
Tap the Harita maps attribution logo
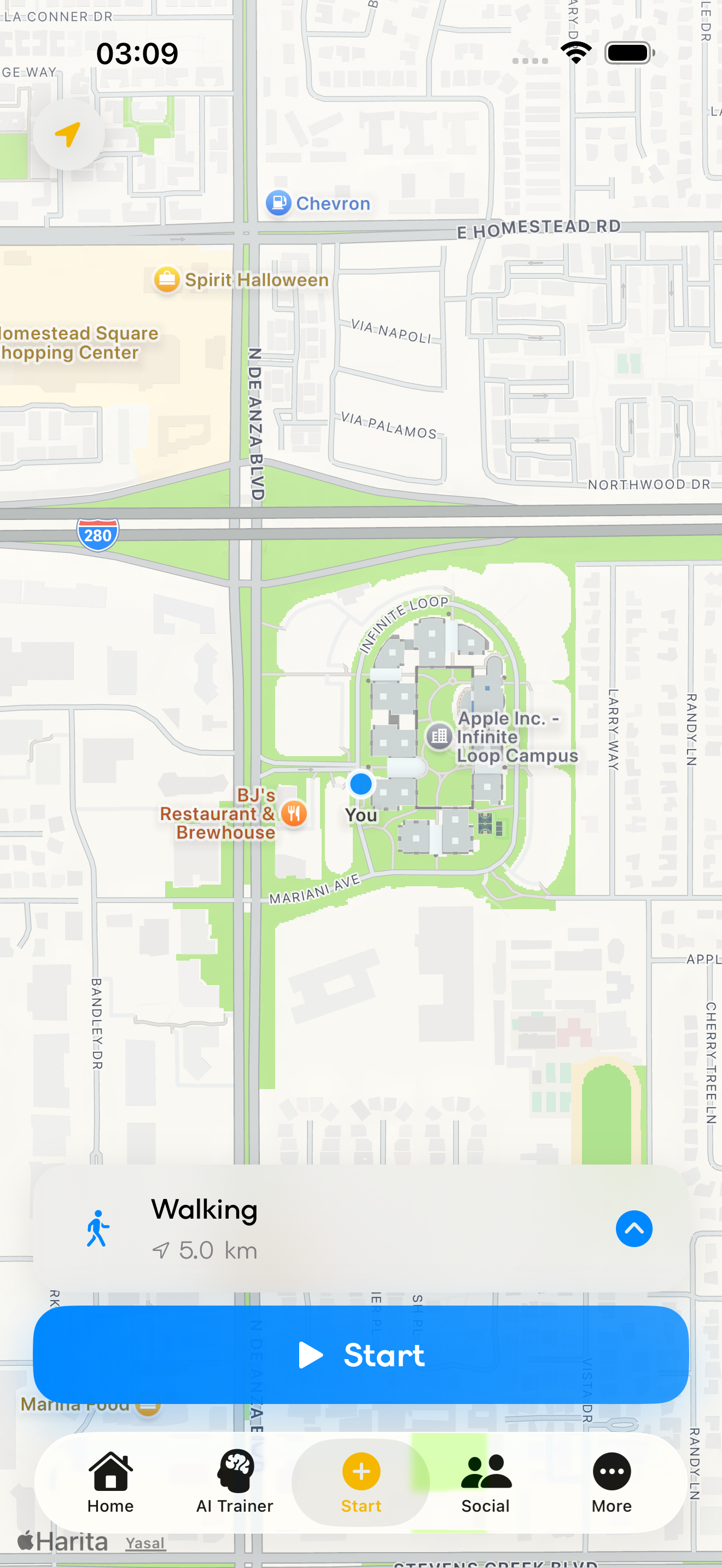64,1540
